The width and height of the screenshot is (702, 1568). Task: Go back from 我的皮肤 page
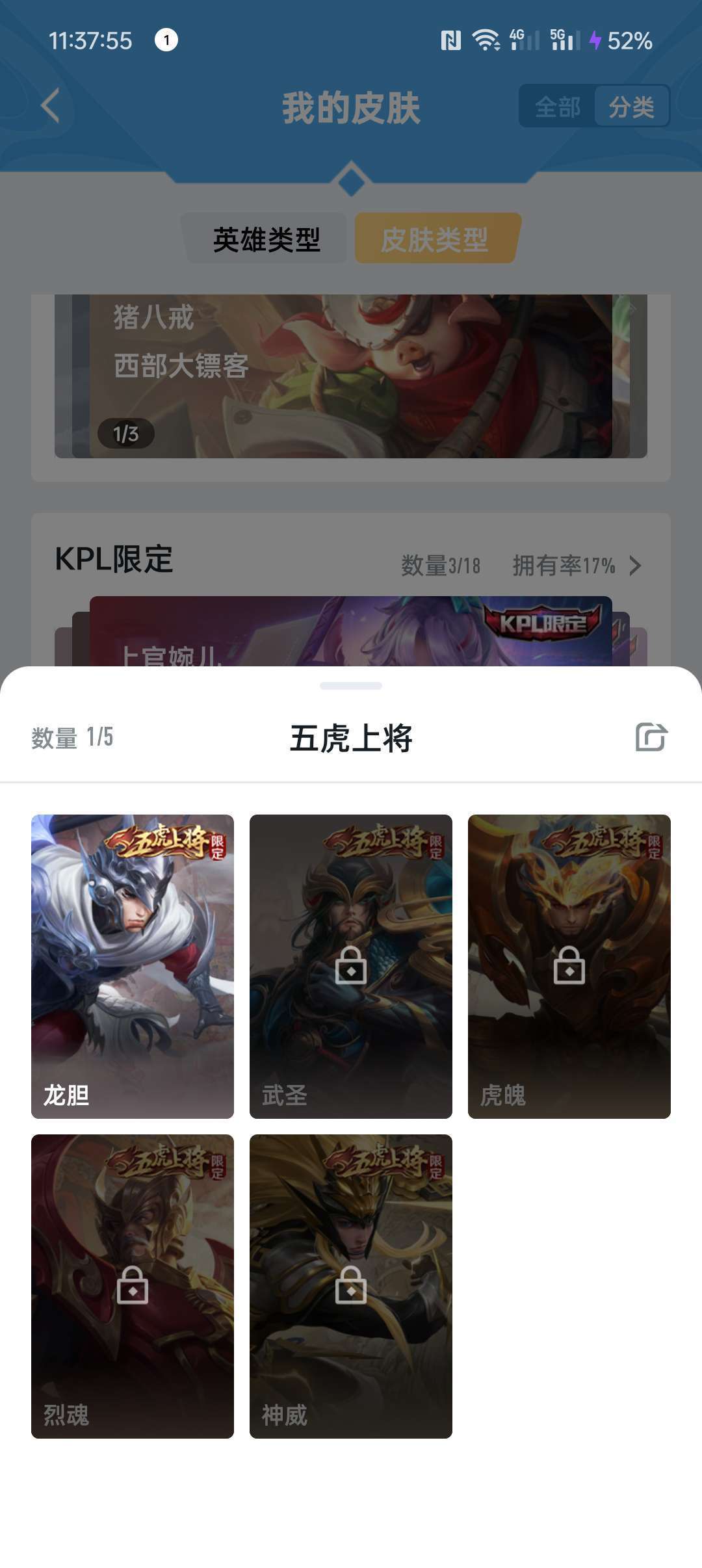(x=51, y=105)
